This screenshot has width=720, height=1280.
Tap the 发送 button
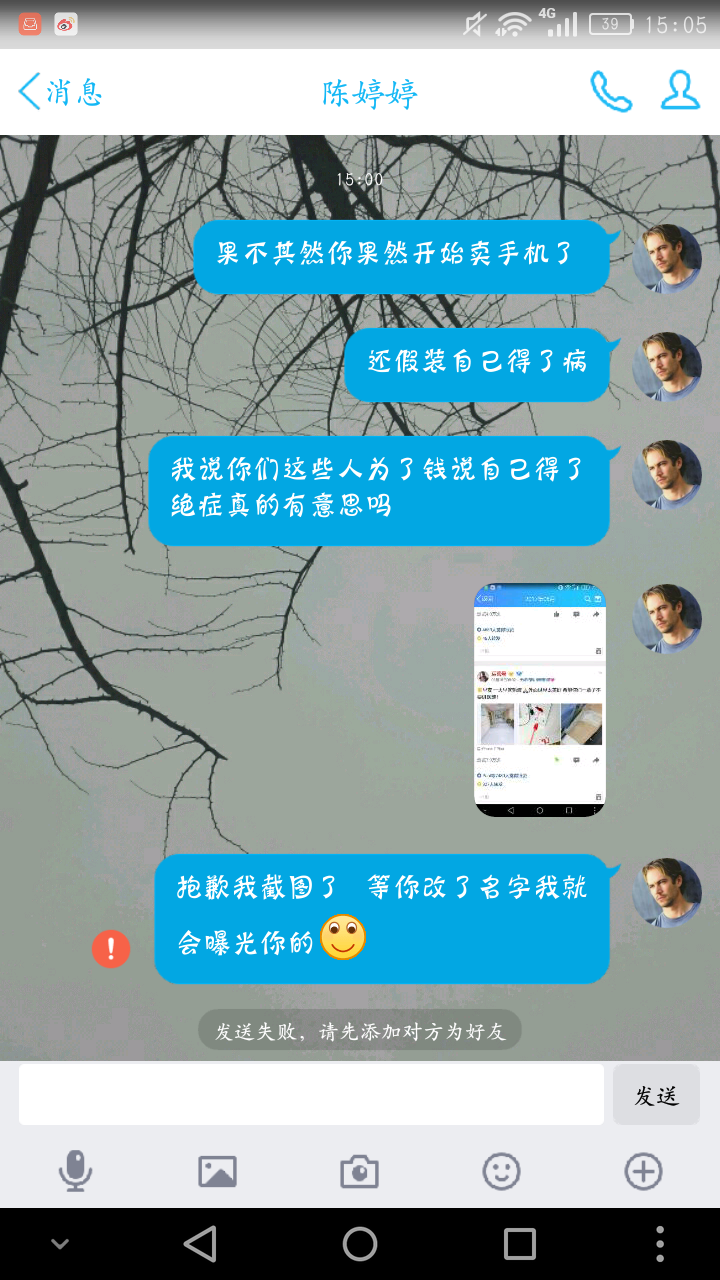coord(656,1095)
